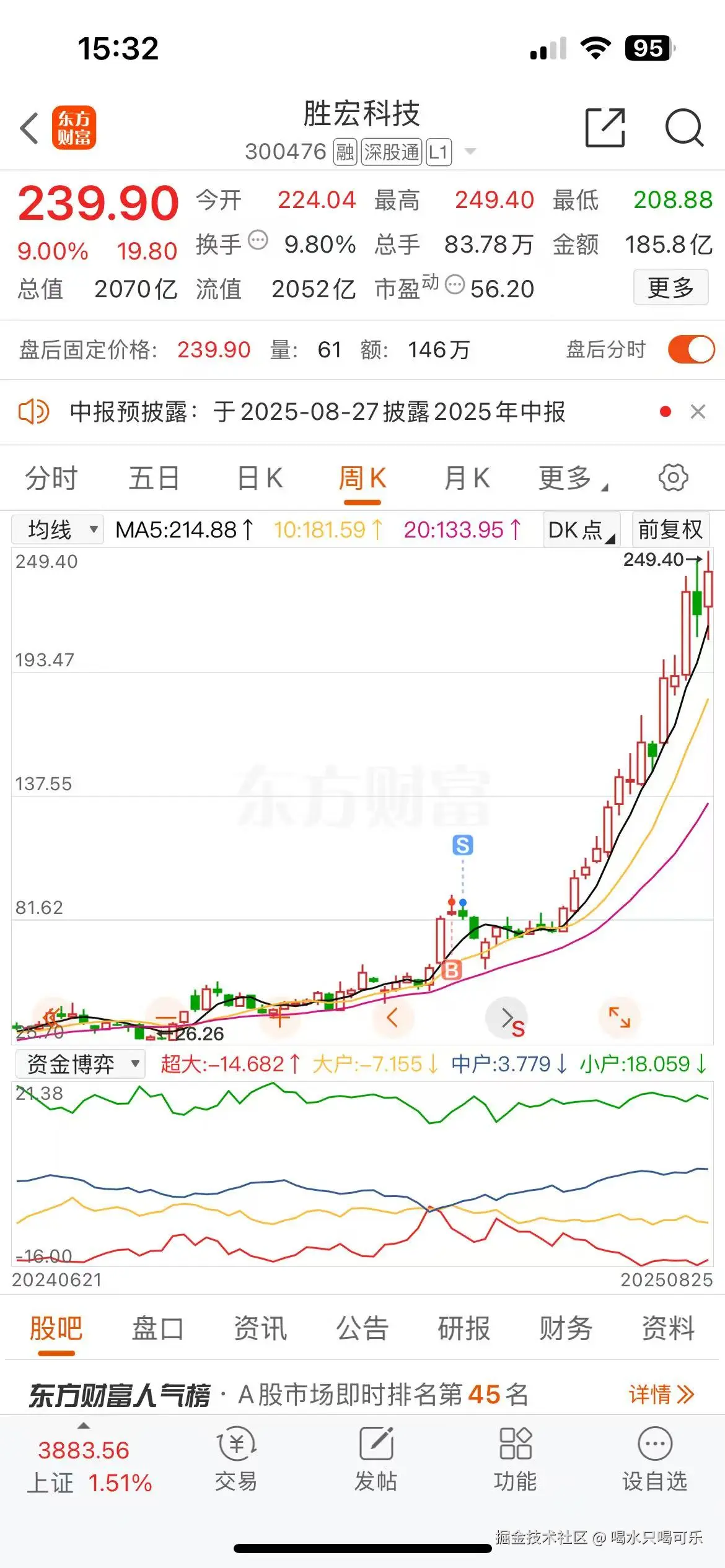This screenshot has width=725, height=1568.
Task: Open the 公告 announcements tab
Action: 362,1328
